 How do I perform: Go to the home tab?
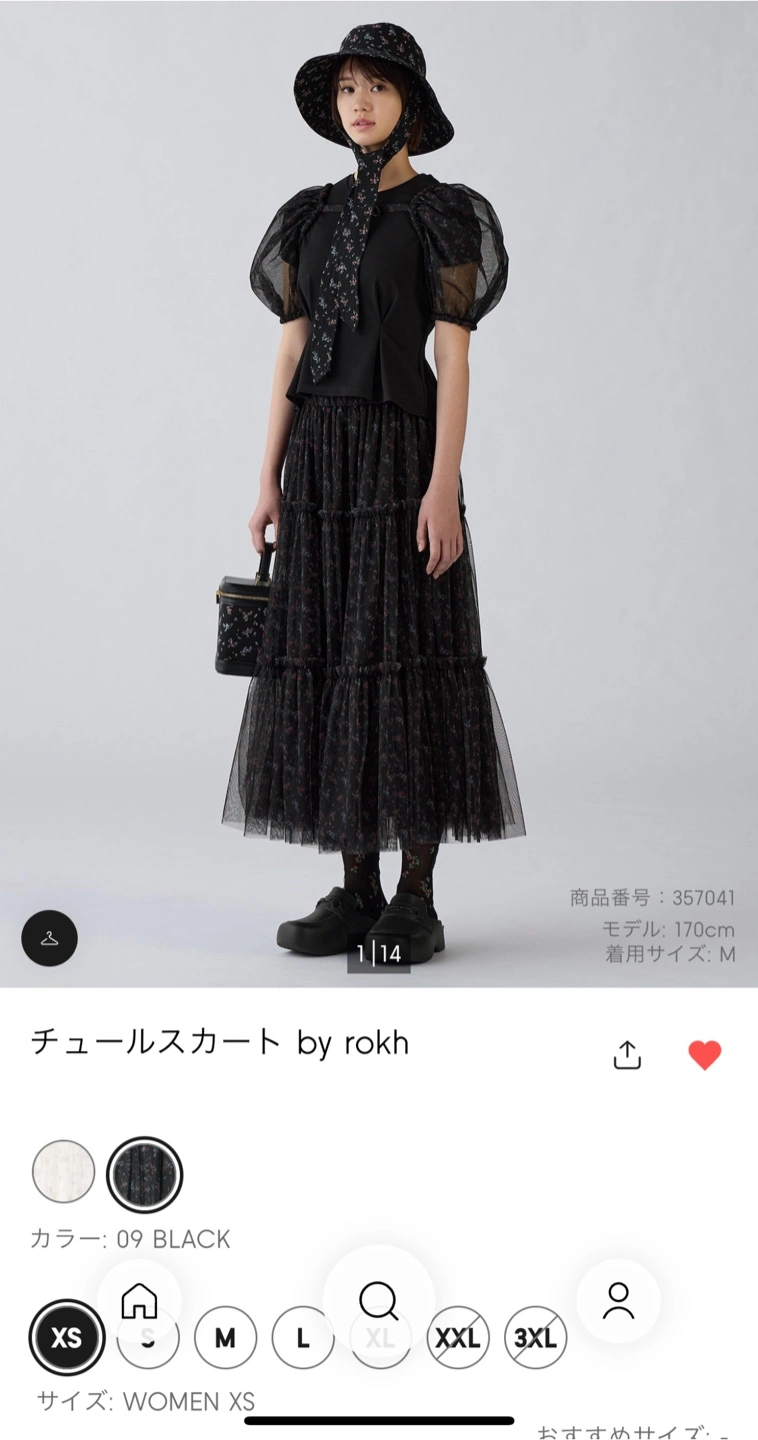point(140,1300)
